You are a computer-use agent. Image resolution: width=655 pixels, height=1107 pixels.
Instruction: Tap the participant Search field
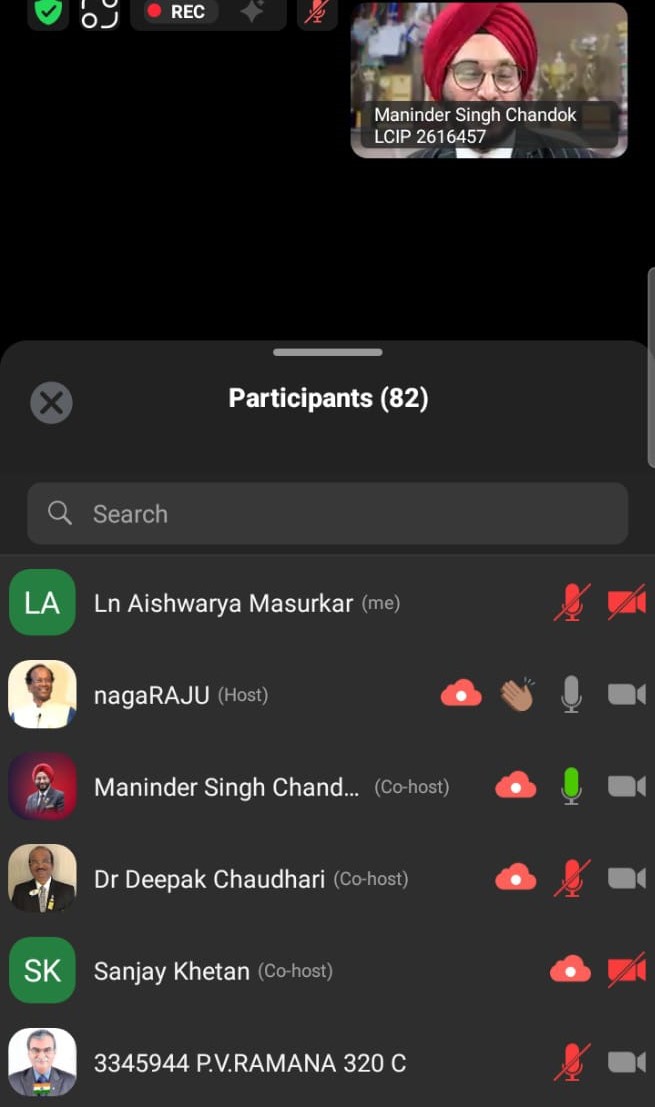327,514
